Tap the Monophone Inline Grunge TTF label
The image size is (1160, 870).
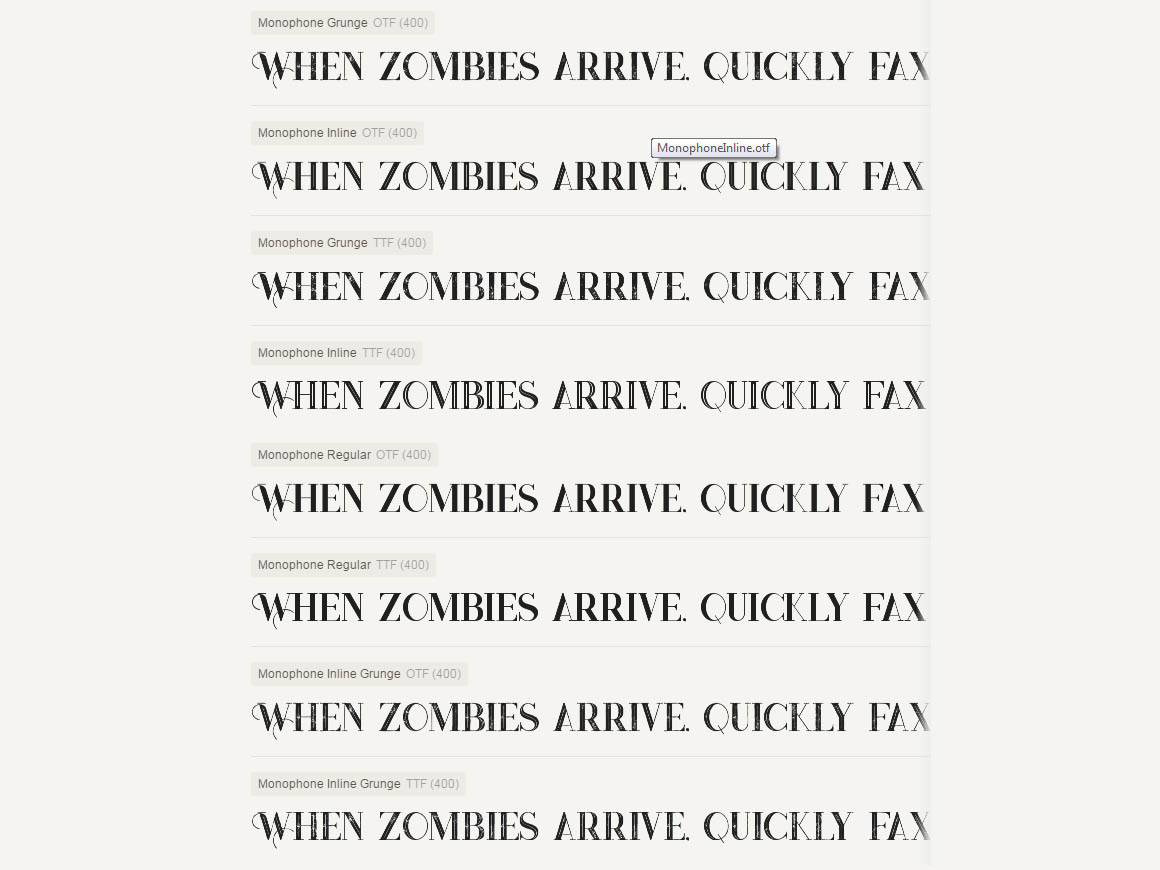pyautogui.click(x=358, y=784)
